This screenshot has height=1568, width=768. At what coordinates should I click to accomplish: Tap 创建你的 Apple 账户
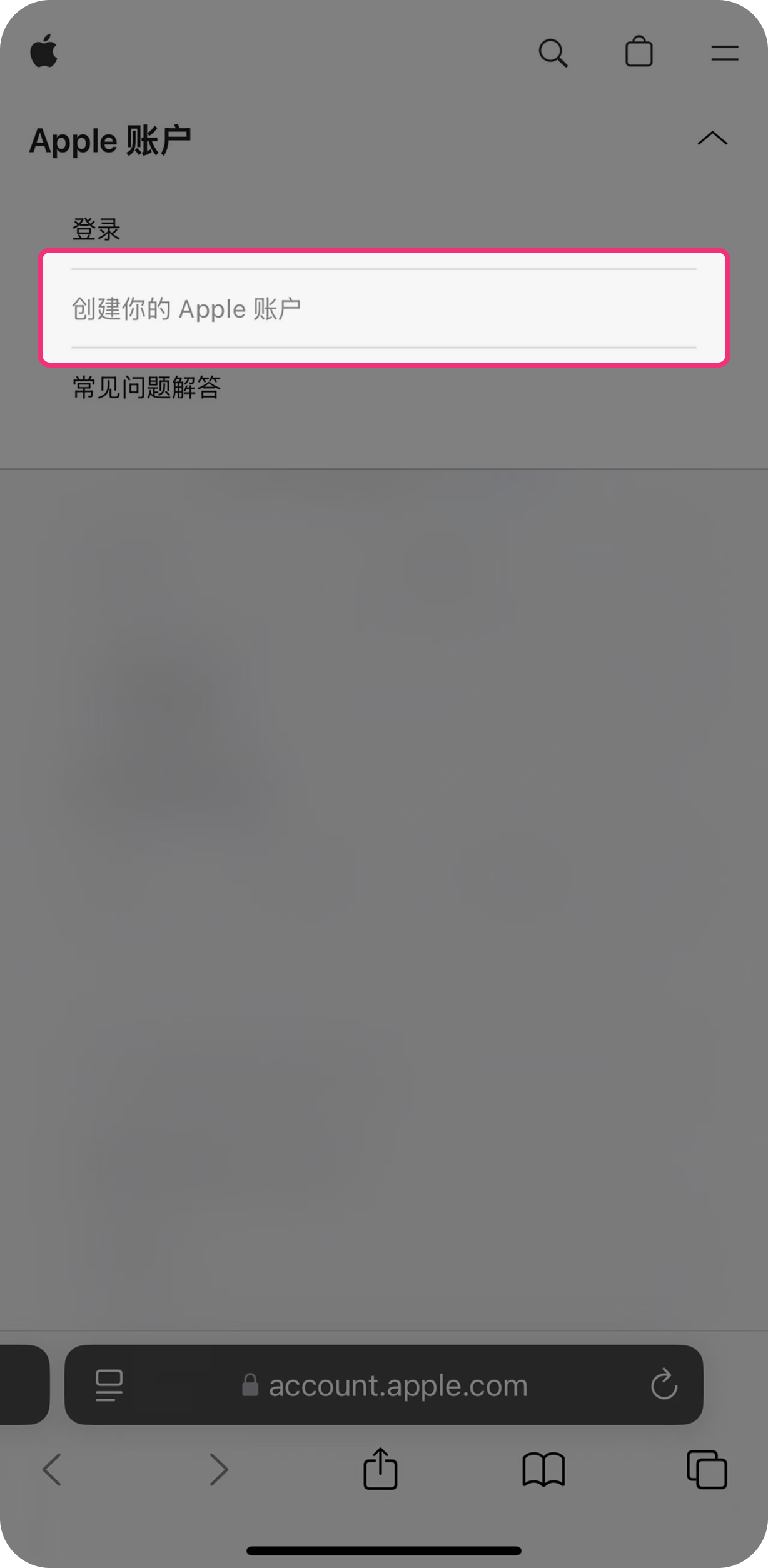coord(186,309)
